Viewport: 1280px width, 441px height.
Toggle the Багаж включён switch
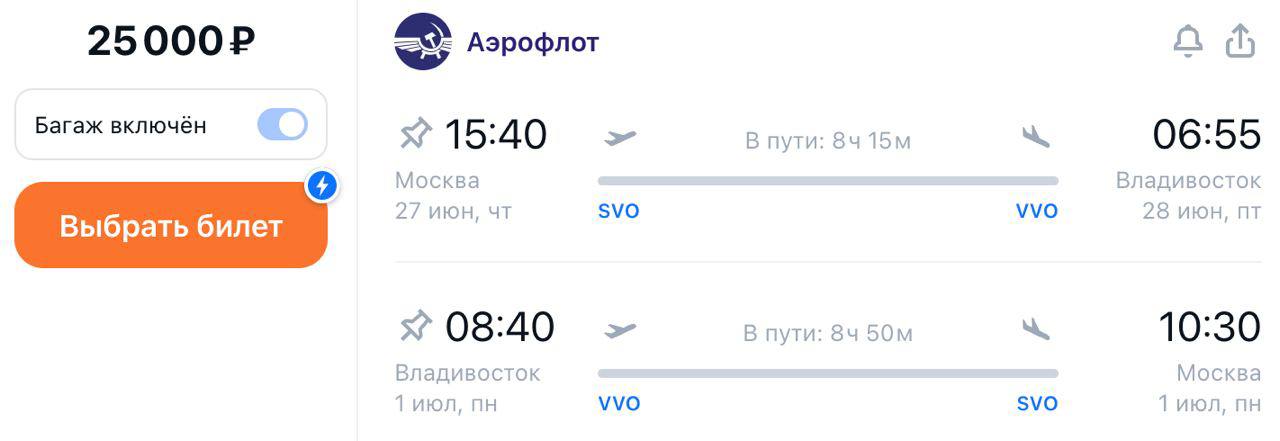click(282, 125)
